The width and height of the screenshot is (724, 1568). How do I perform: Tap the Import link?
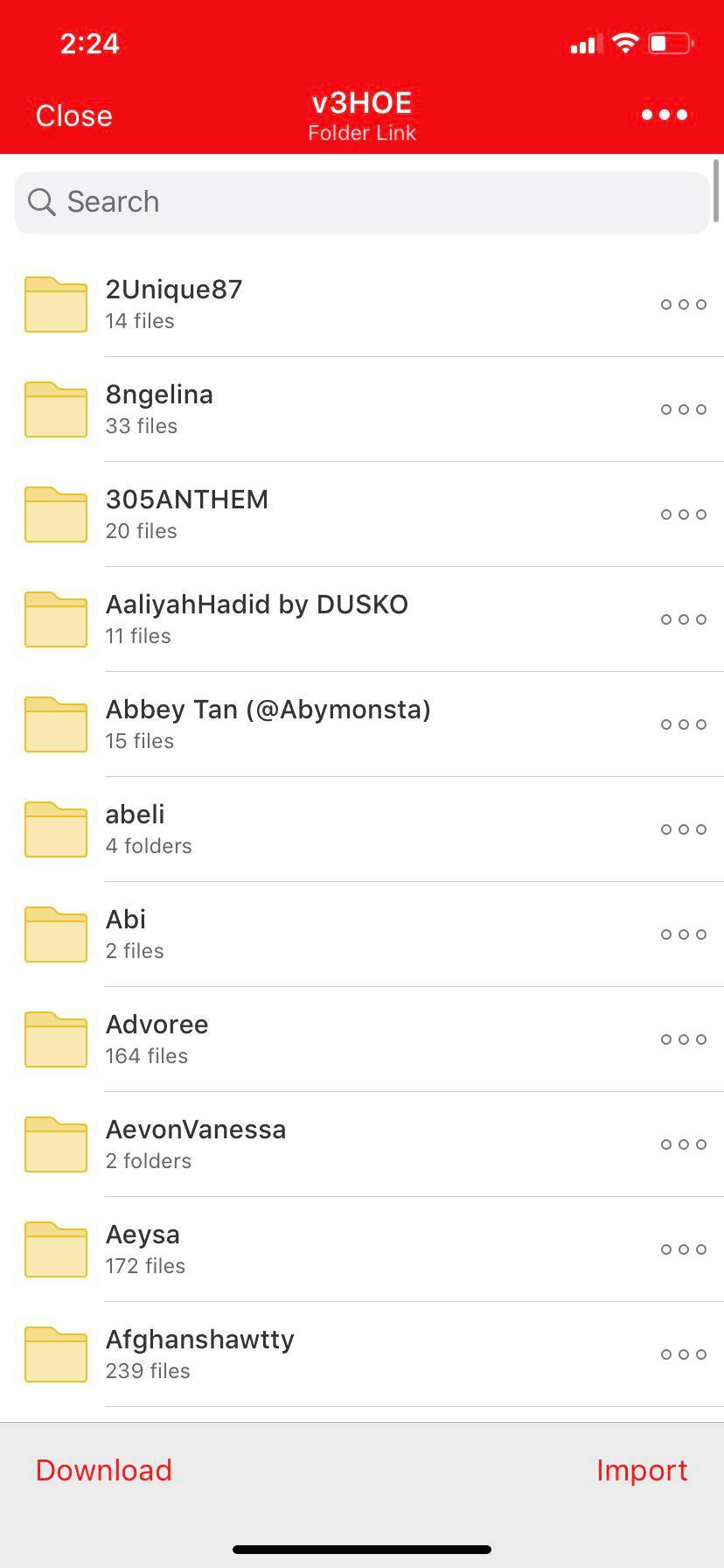point(643,1470)
